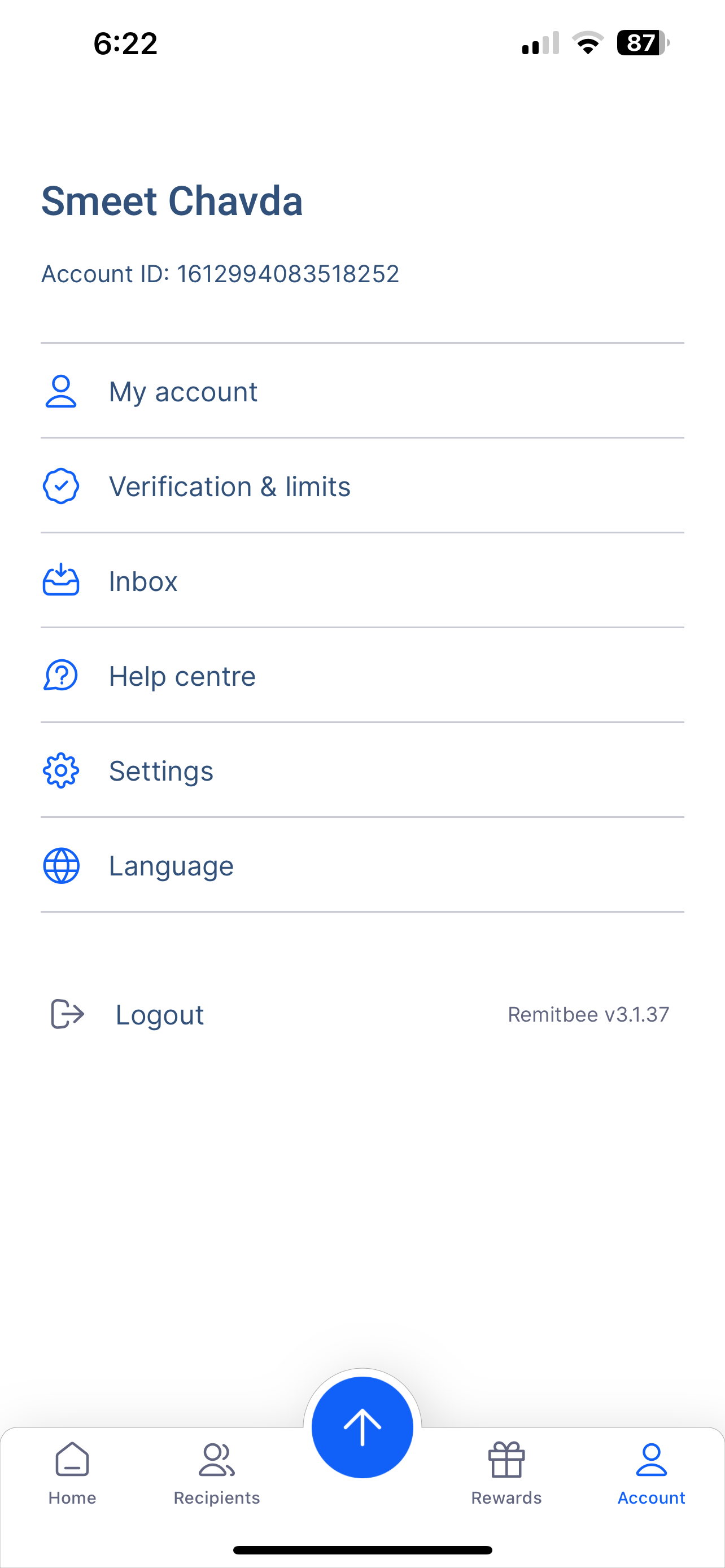Open Verification & limits

click(362, 486)
